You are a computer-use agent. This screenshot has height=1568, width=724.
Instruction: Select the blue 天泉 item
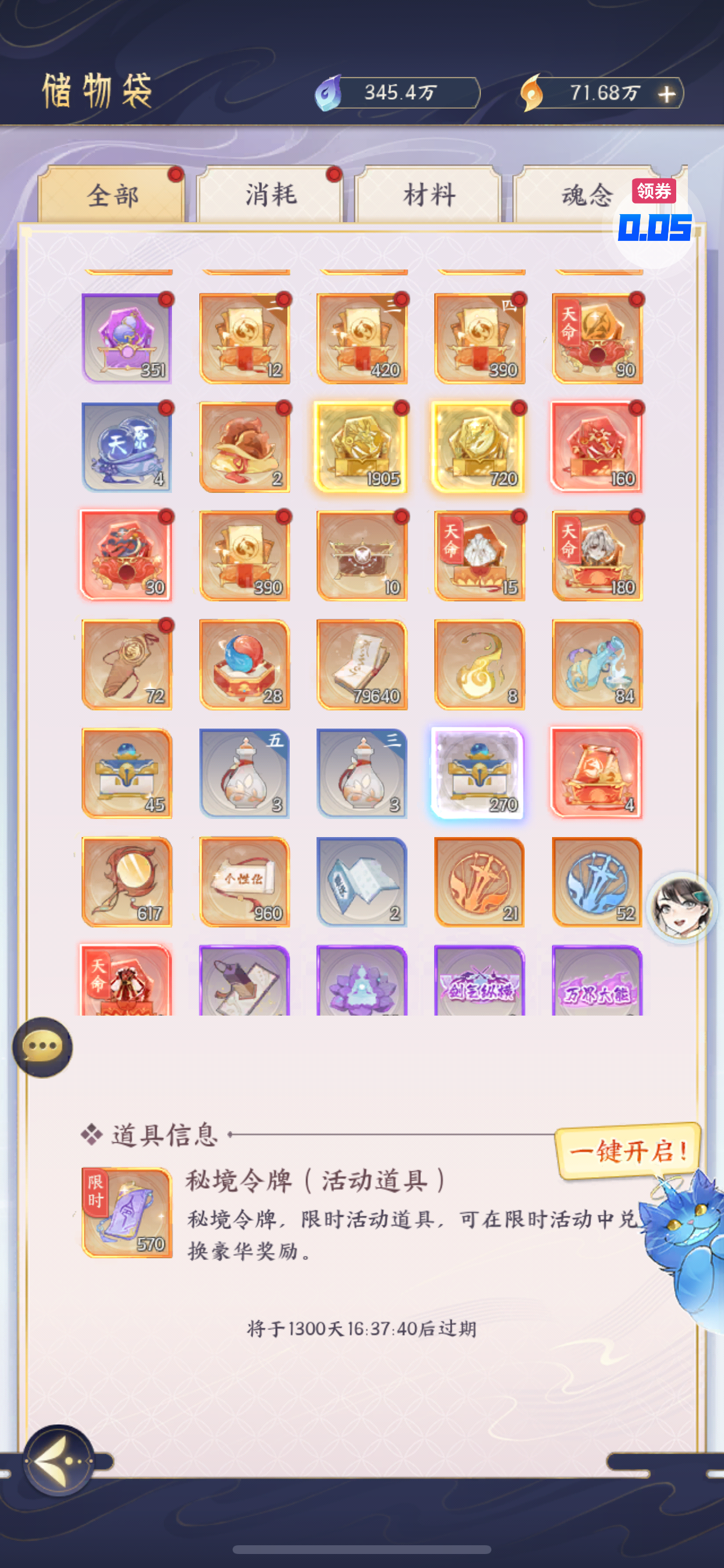(x=126, y=447)
